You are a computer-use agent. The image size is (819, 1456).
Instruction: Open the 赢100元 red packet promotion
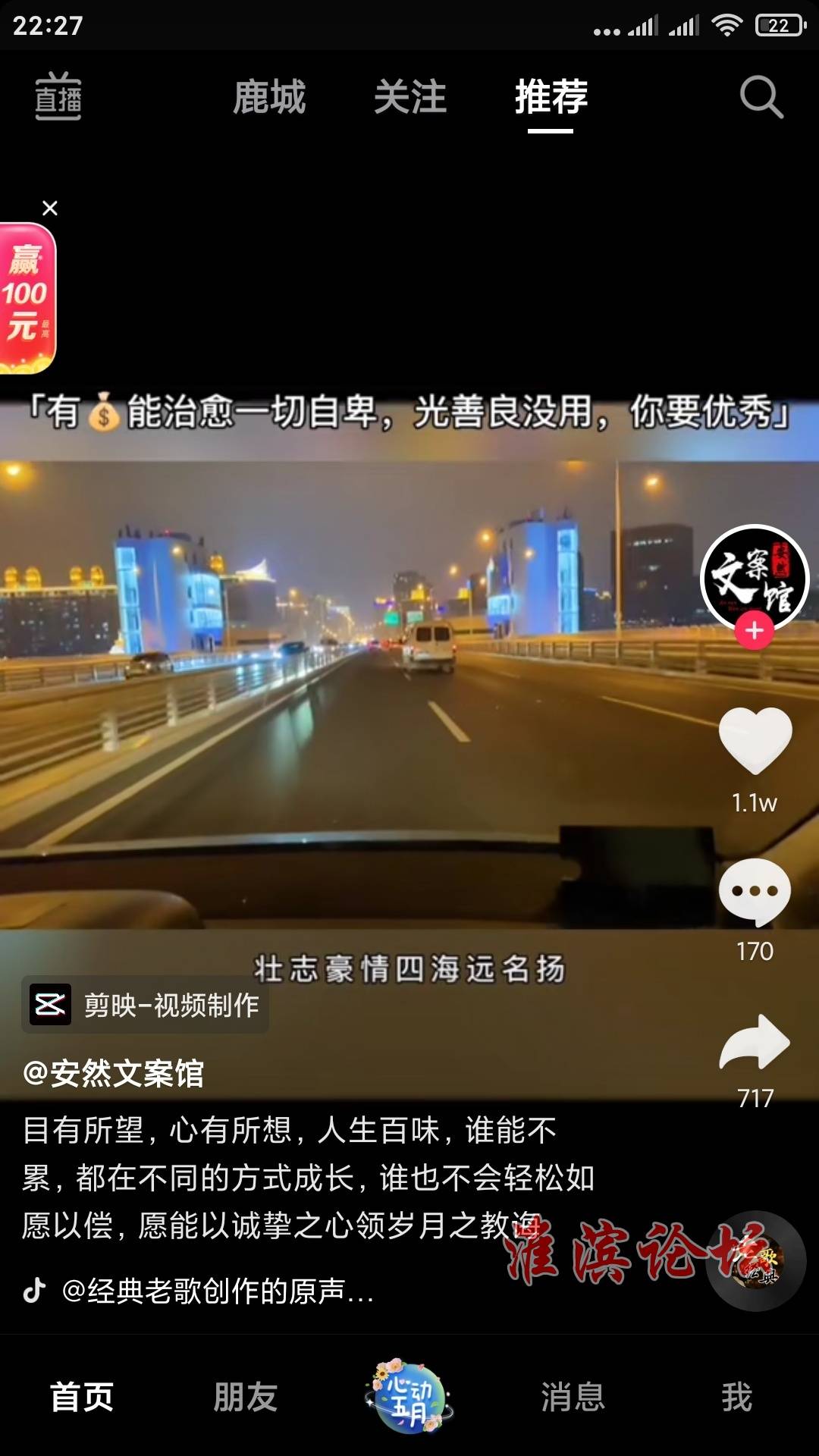point(26,299)
